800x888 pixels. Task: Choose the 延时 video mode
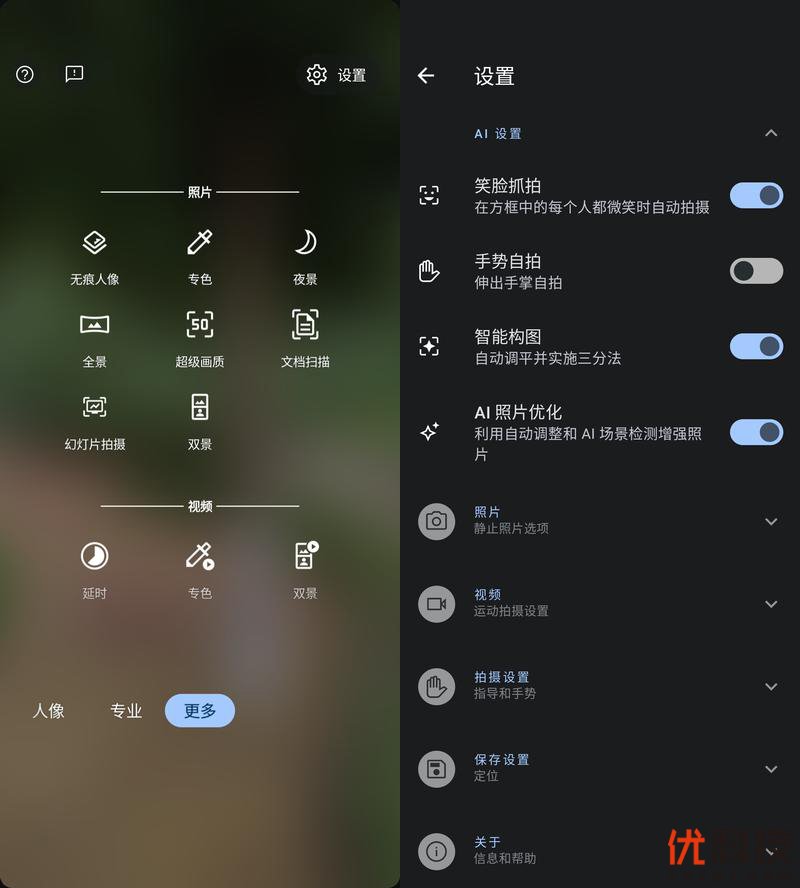pos(94,568)
